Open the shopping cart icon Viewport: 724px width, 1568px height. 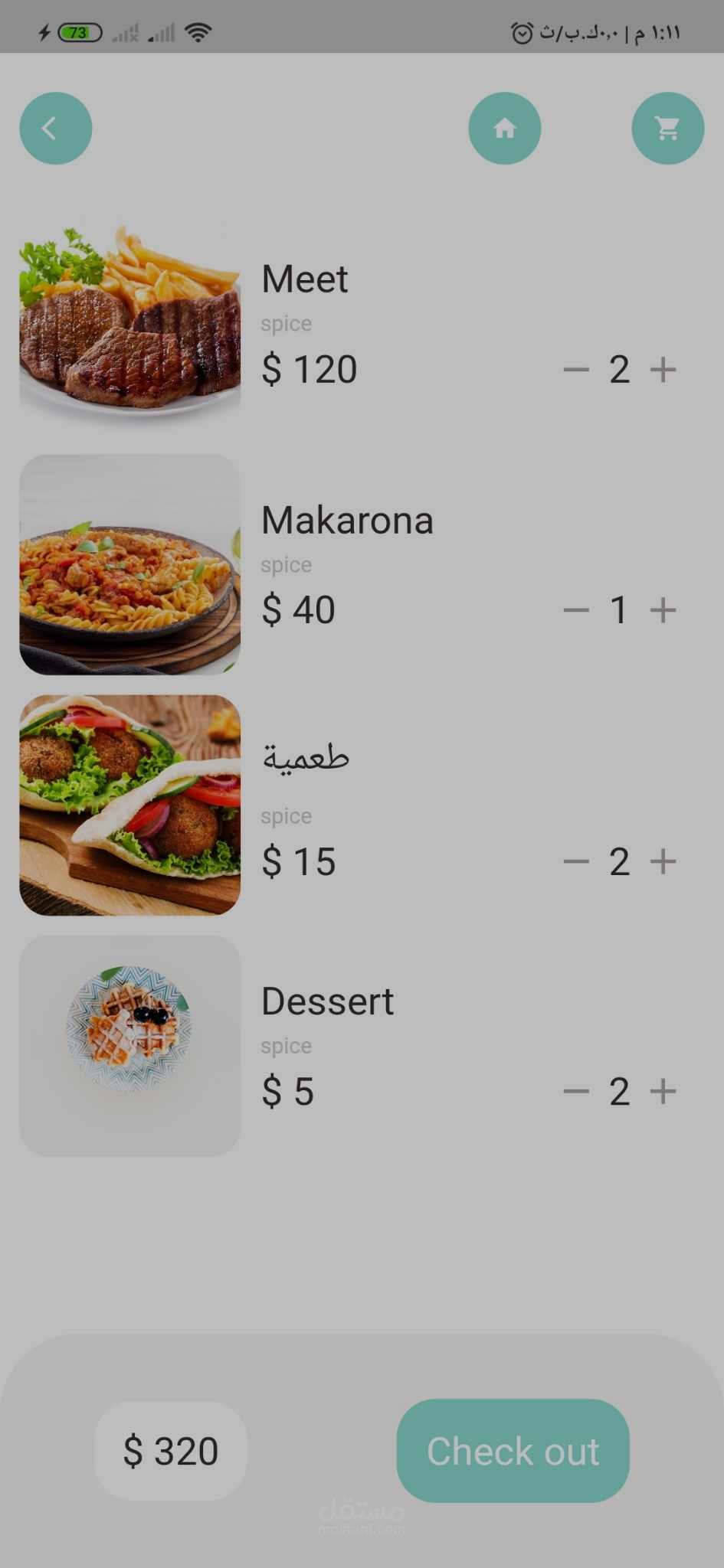667,129
